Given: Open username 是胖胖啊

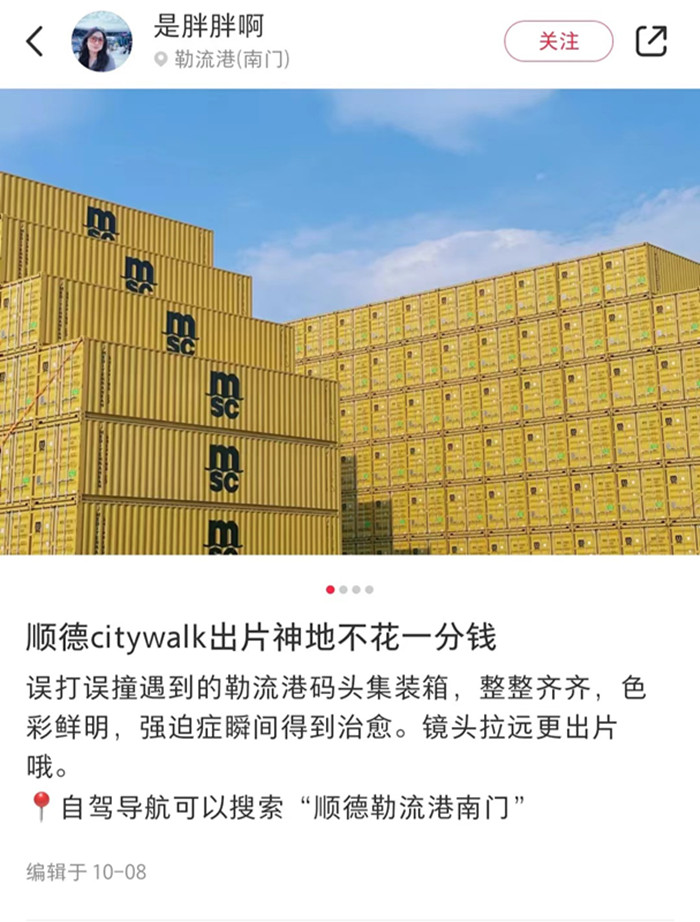Looking at the screenshot, I should [x=209, y=25].
